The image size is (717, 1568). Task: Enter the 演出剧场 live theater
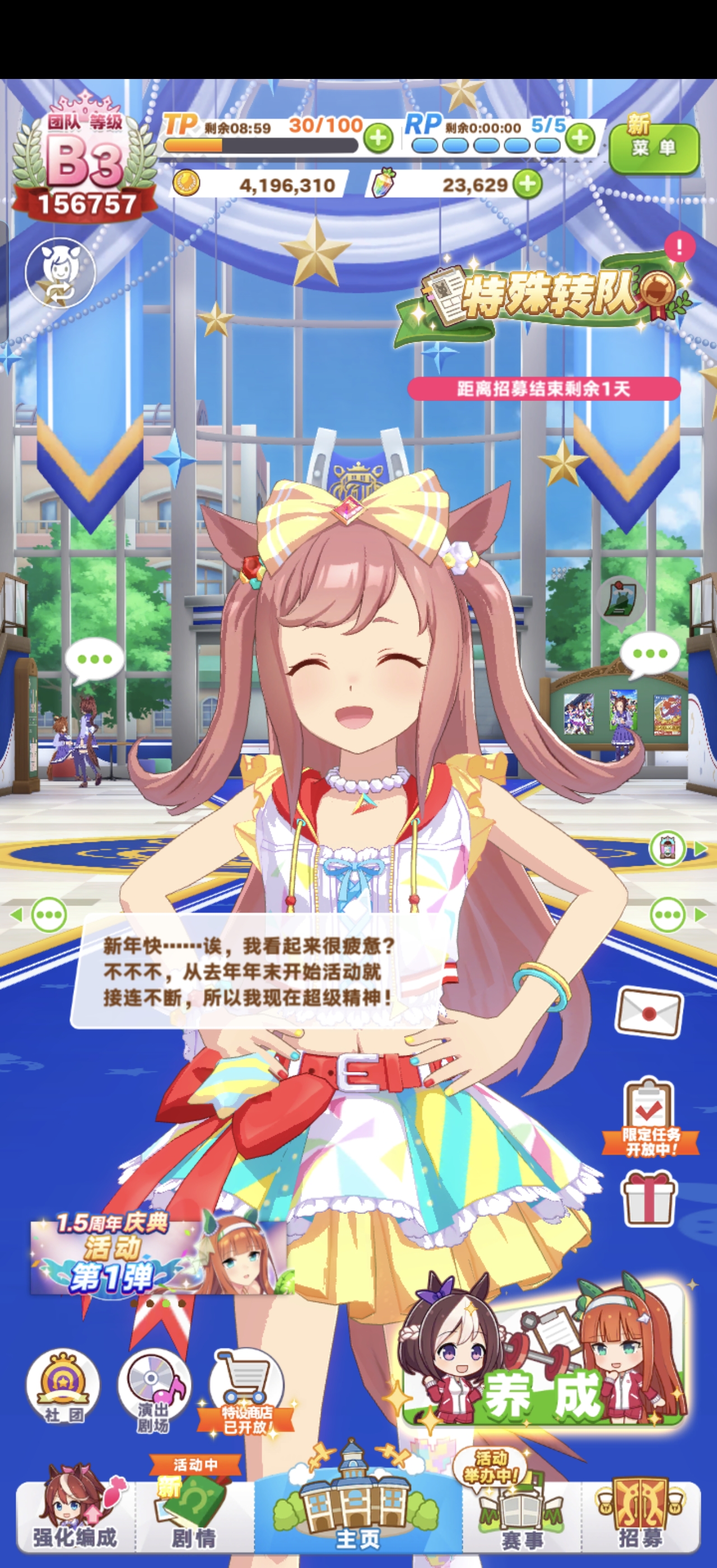click(153, 1387)
